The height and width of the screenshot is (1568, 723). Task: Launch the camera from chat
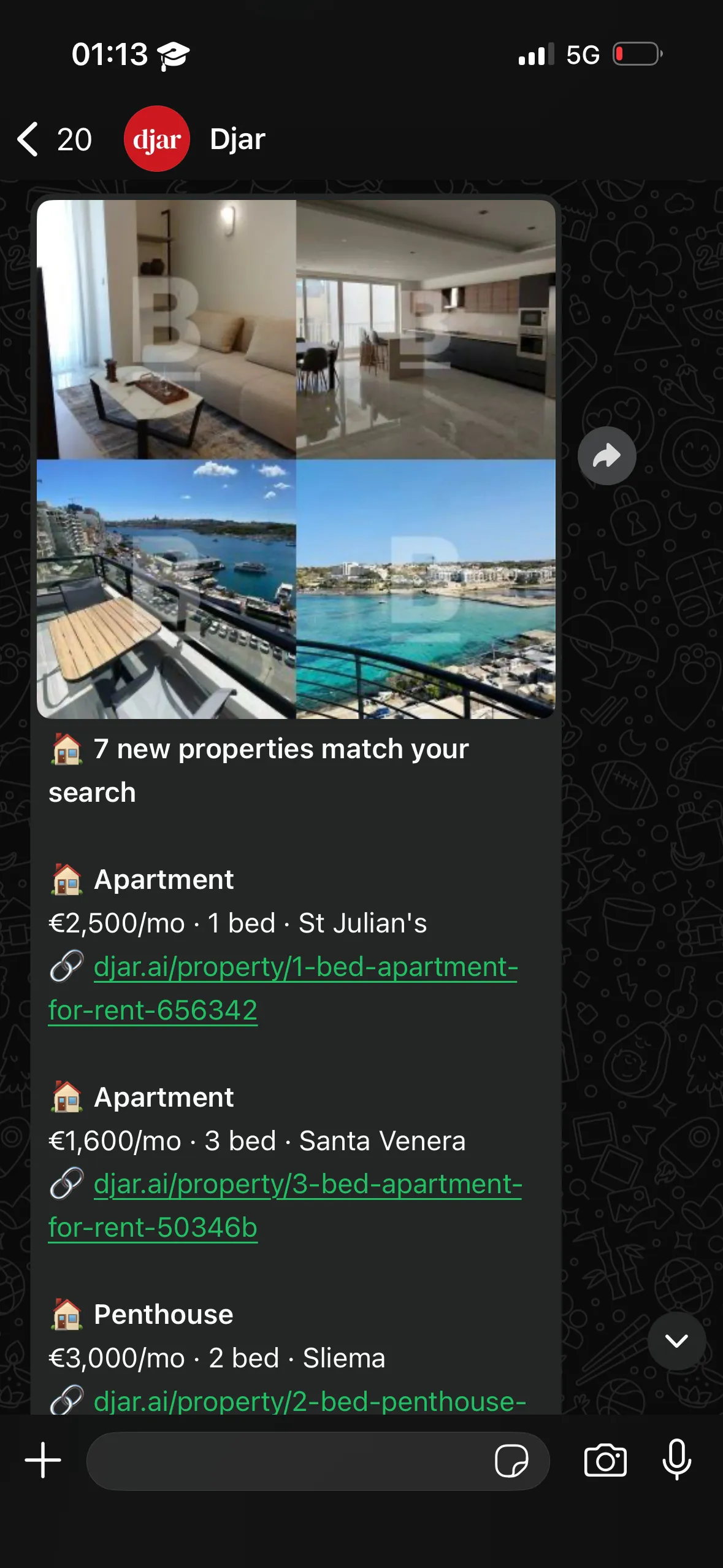pos(605,1461)
